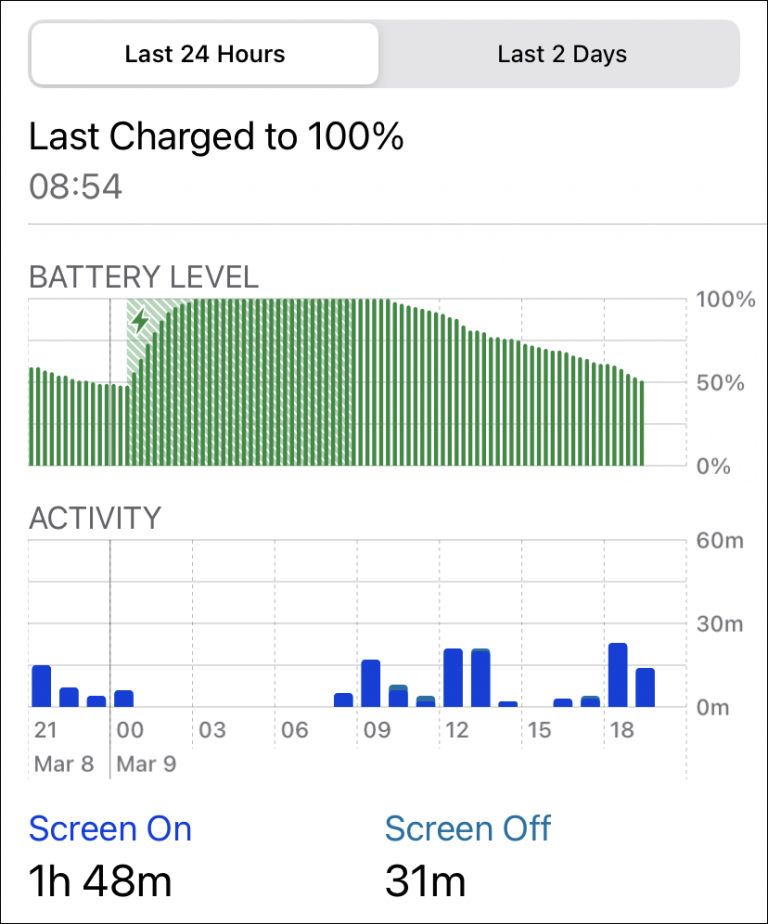This screenshot has width=768, height=924.
Task: Select the small Activity bar near 15
Action: [563, 700]
